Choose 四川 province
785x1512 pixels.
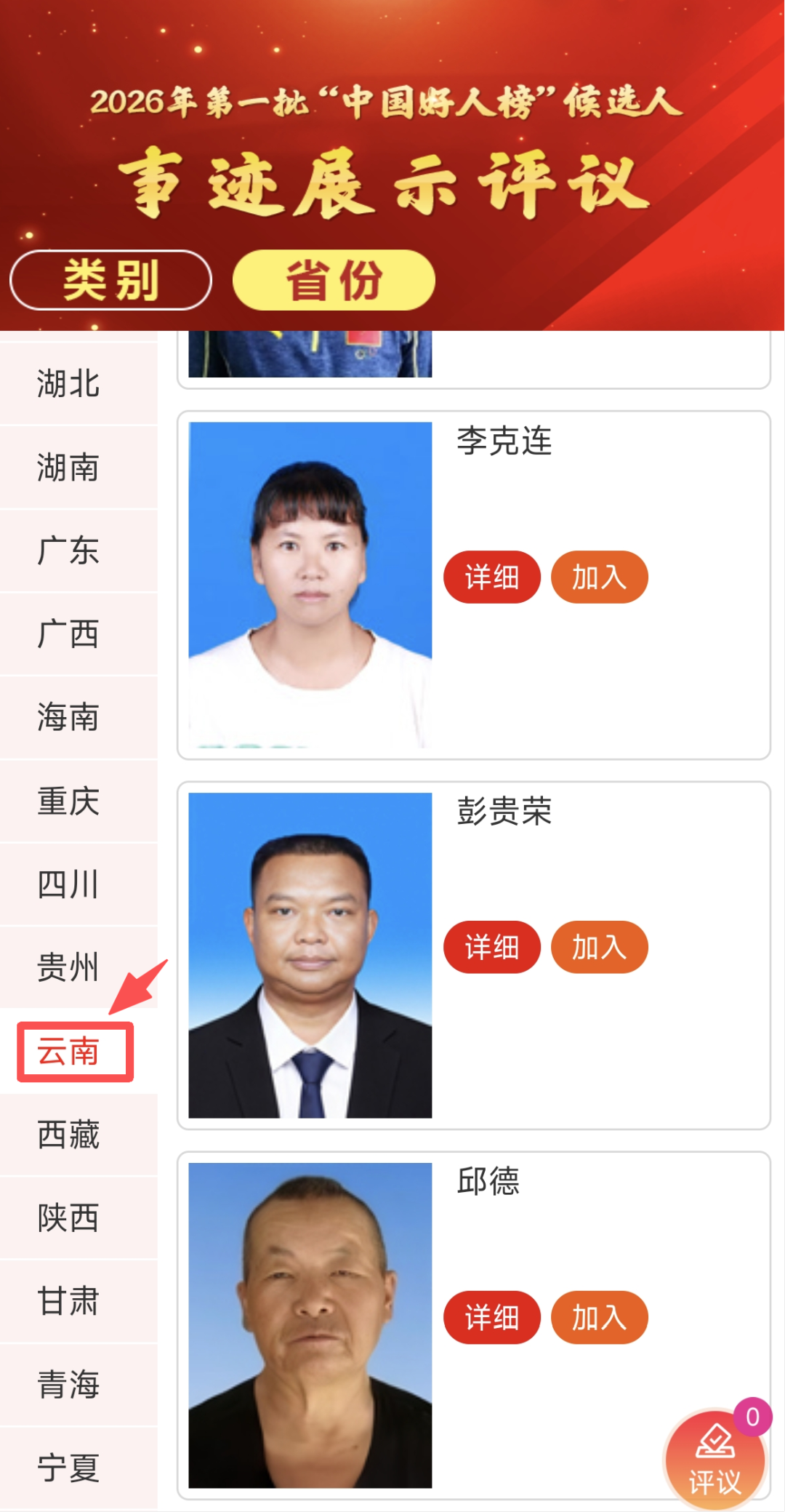[69, 884]
